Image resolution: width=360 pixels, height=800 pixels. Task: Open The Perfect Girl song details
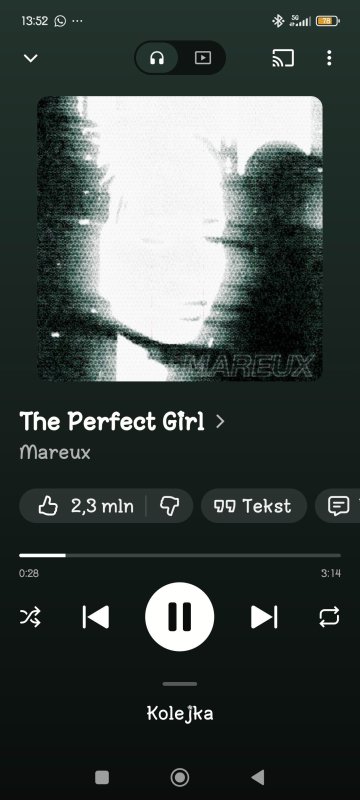point(121,421)
